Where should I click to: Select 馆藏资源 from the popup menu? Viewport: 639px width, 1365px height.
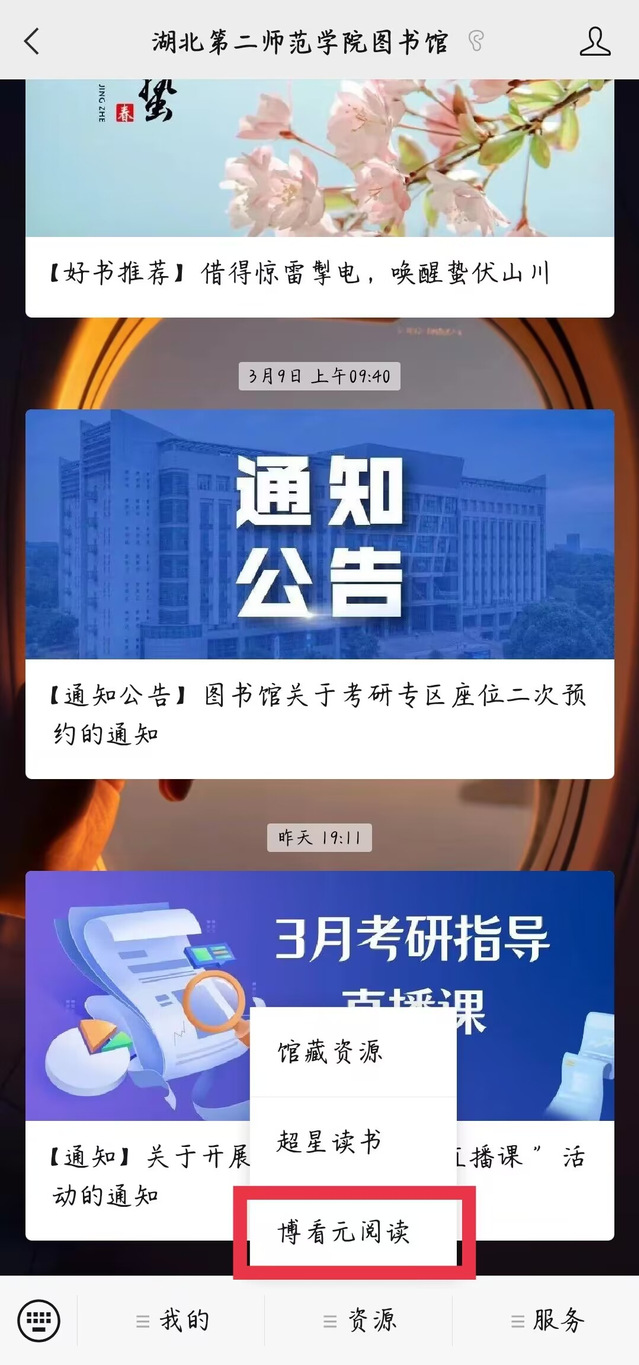point(330,1053)
